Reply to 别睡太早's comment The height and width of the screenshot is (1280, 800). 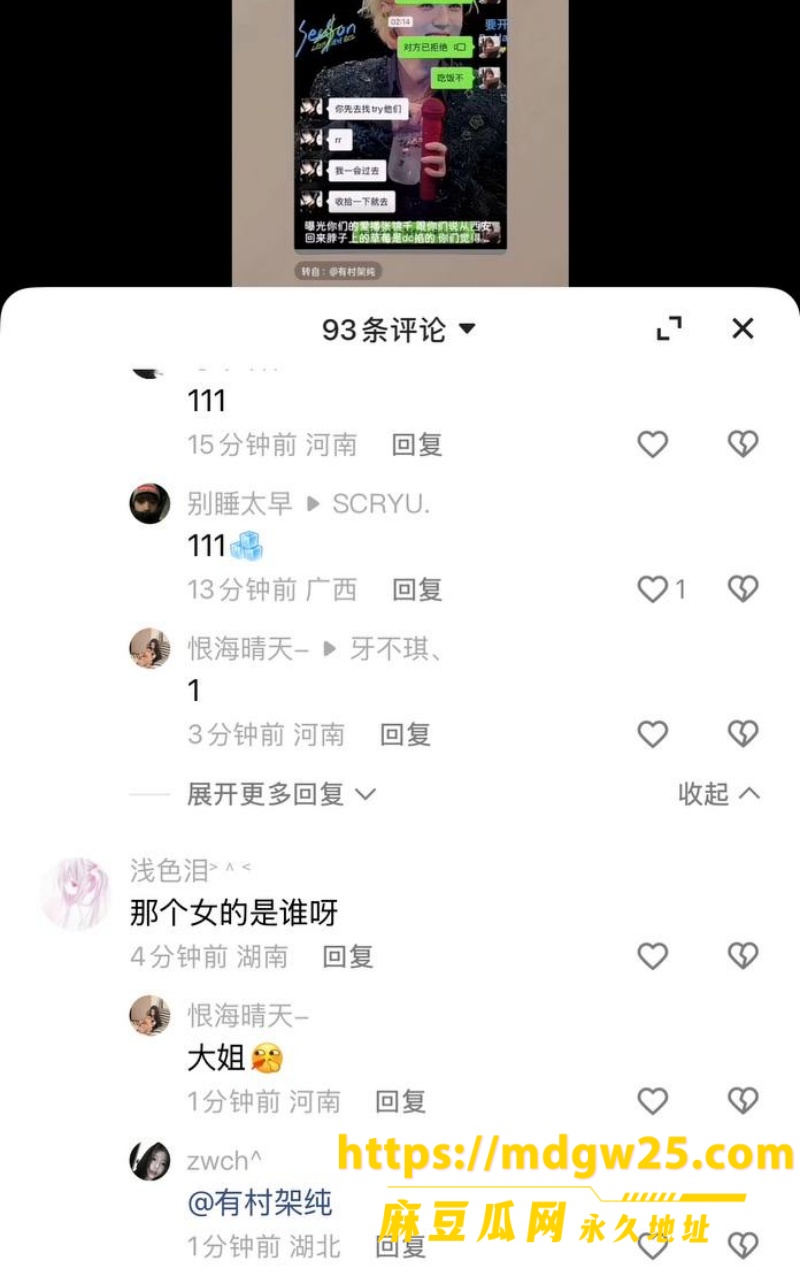[417, 590]
